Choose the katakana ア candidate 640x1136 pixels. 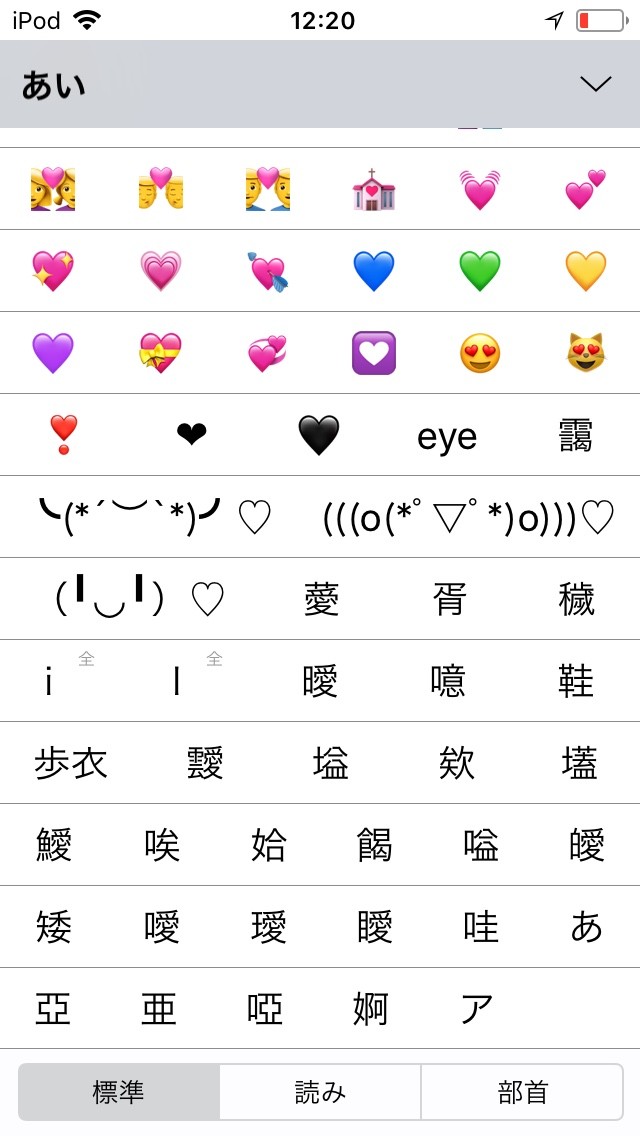click(x=477, y=1008)
